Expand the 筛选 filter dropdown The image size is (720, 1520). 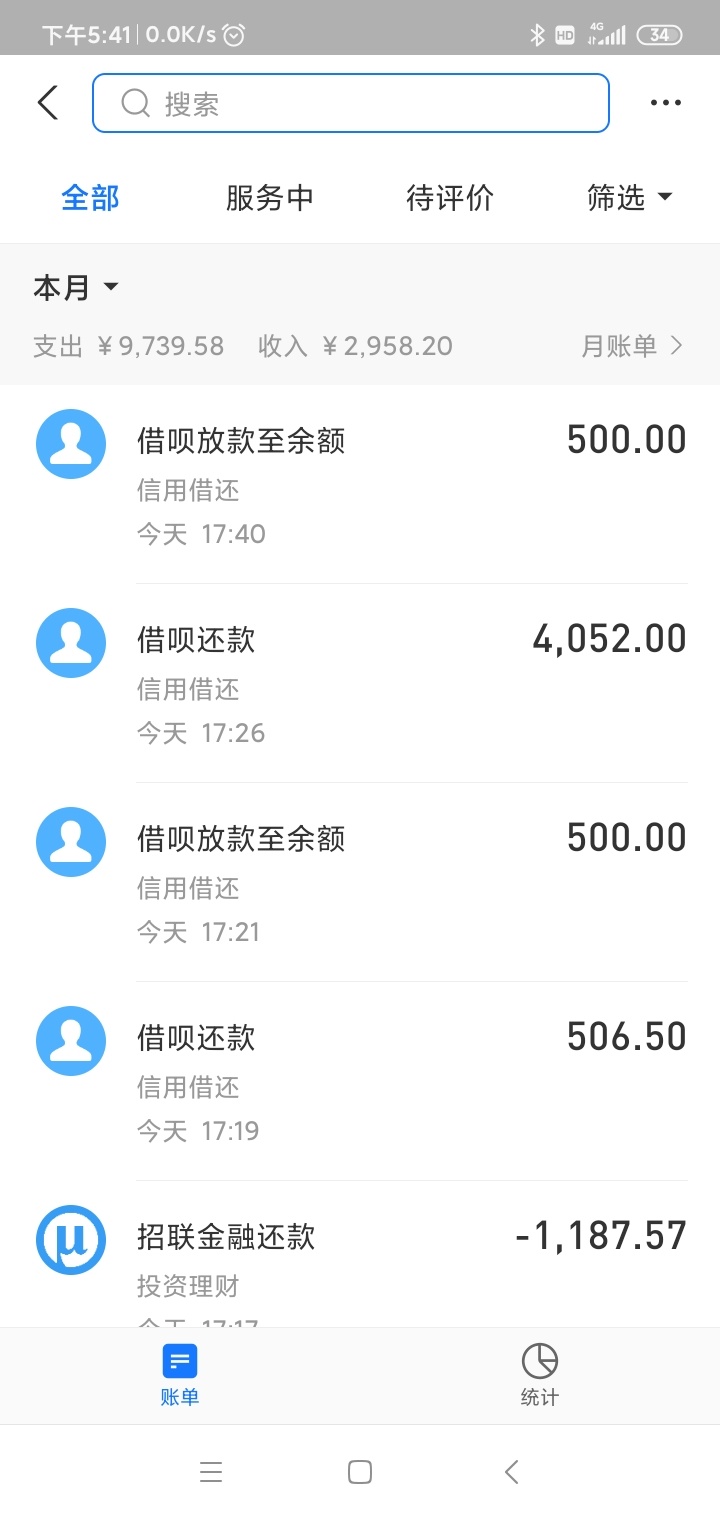coord(630,198)
